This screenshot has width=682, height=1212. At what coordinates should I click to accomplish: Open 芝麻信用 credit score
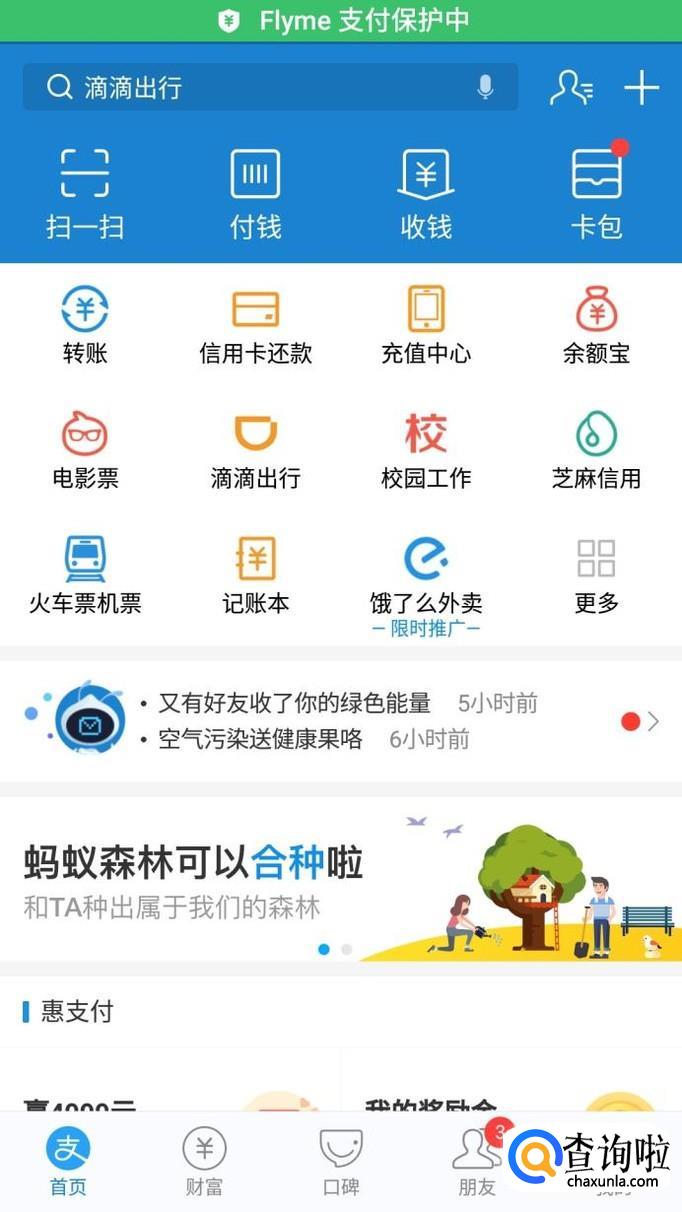pos(597,450)
